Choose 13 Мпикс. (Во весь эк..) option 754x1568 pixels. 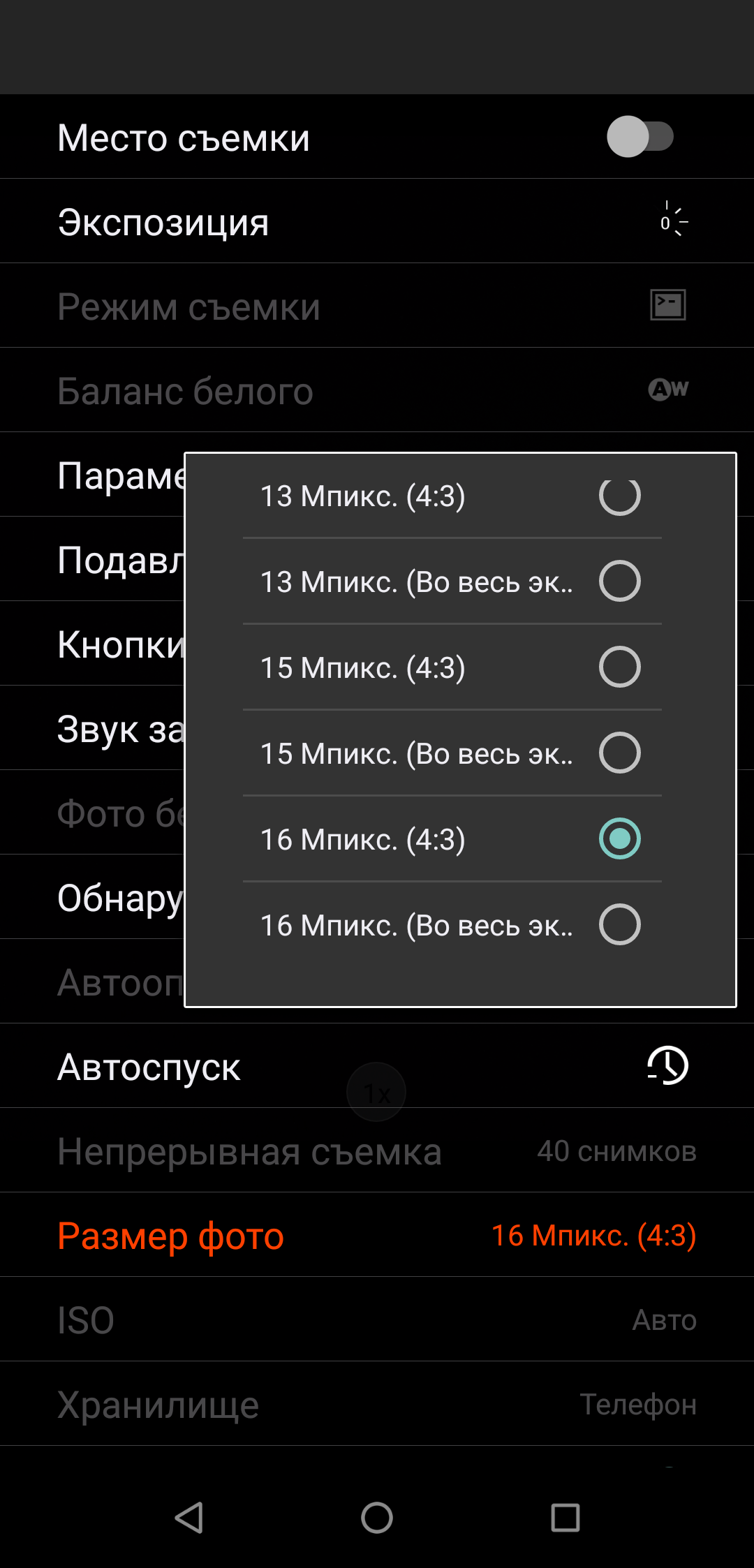[452, 582]
